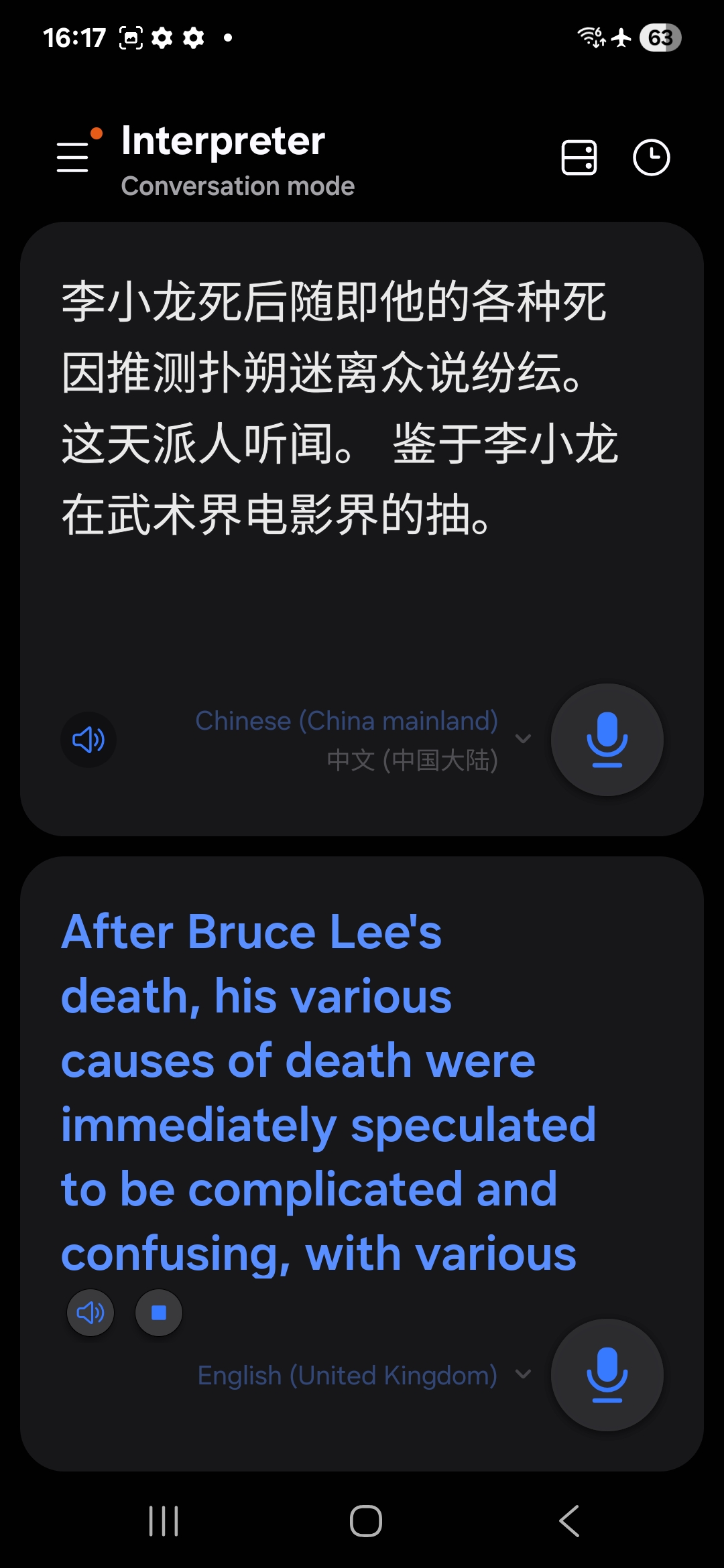Image resolution: width=724 pixels, height=1568 pixels.
Task: Start speaking in Chinese with microphone
Action: tap(607, 739)
